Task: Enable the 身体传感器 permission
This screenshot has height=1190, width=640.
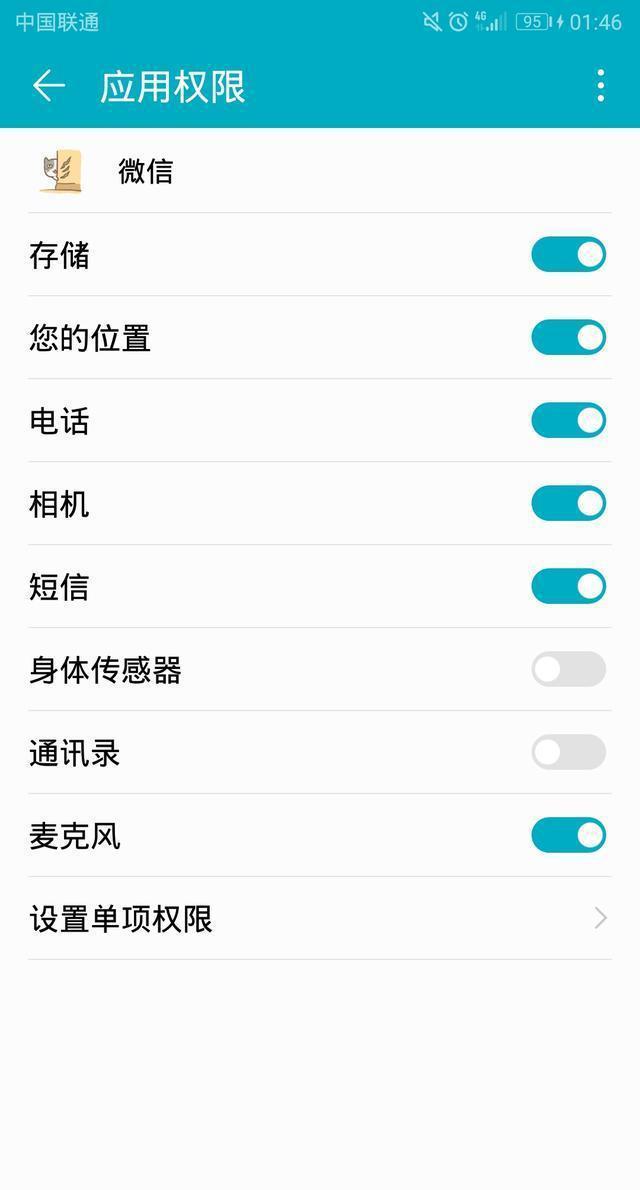Action: pos(569,669)
